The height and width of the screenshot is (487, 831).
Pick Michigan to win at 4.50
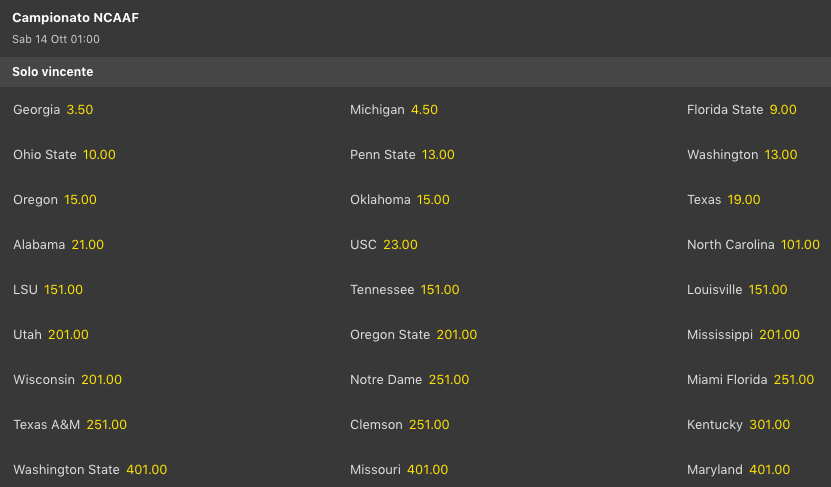click(x=424, y=110)
